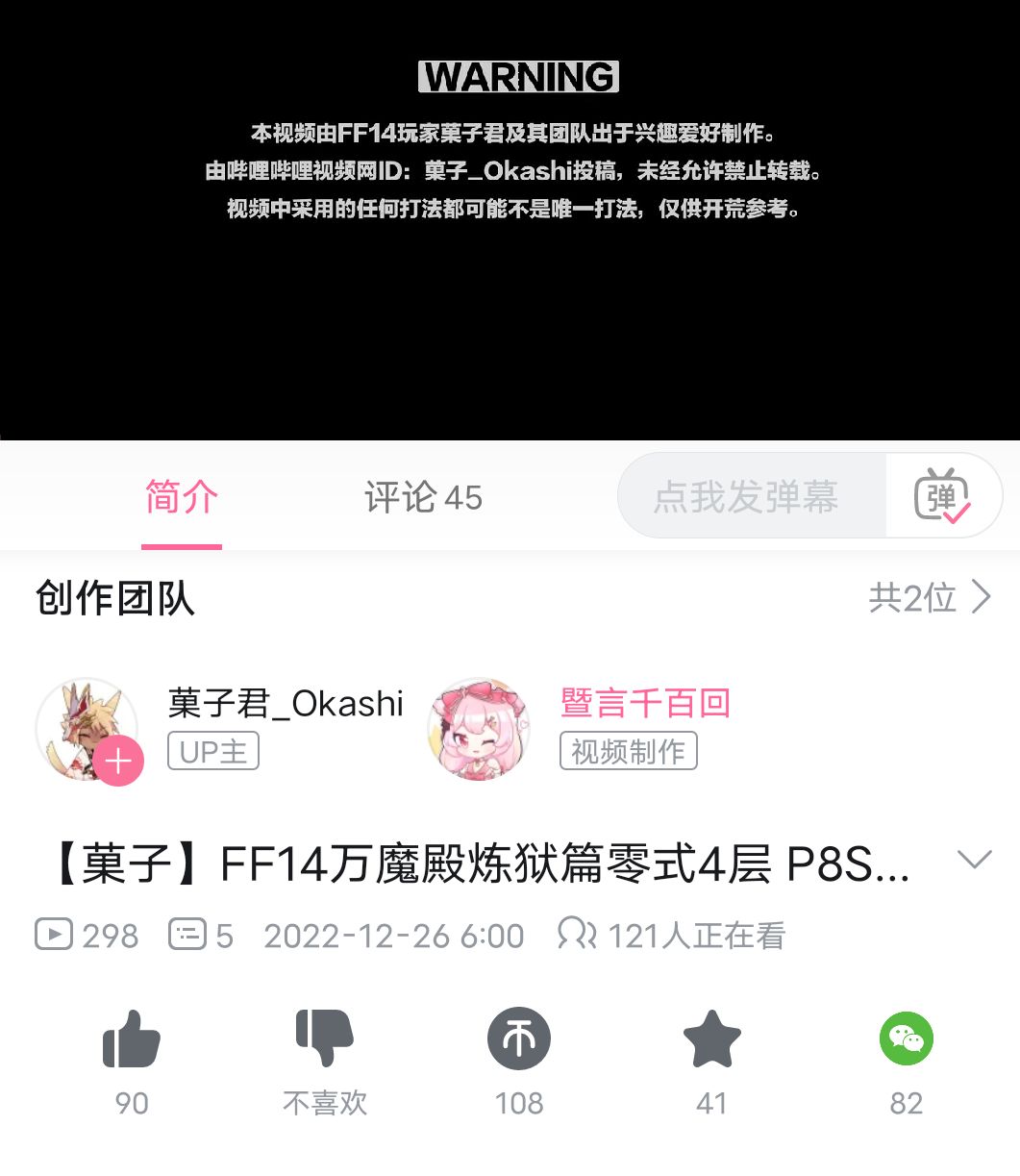Switch to the 评论 45 tab
The image size is (1020, 1176).
tap(421, 496)
